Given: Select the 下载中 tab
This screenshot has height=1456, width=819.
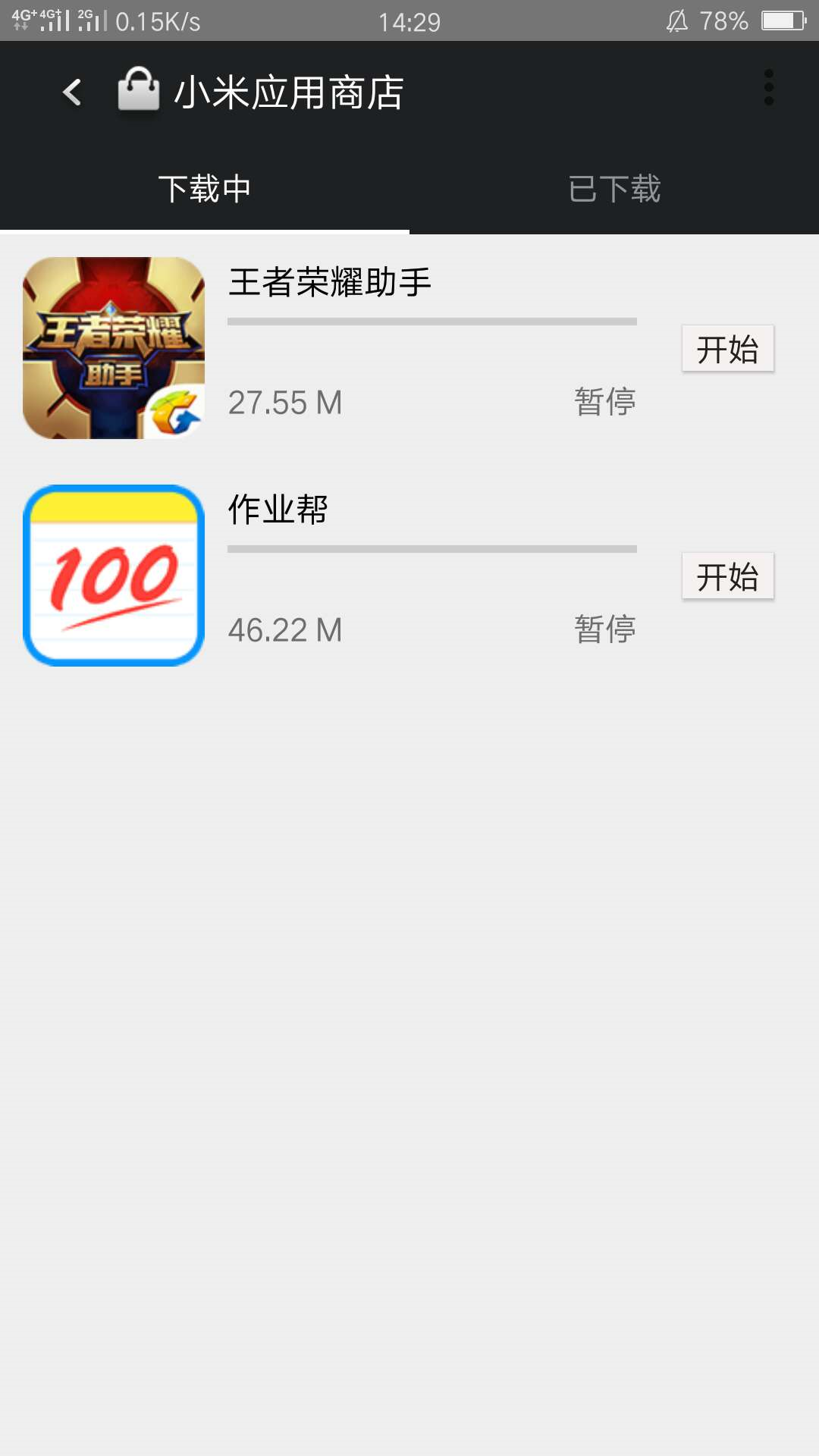Looking at the screenshot, I should (205, 190).
